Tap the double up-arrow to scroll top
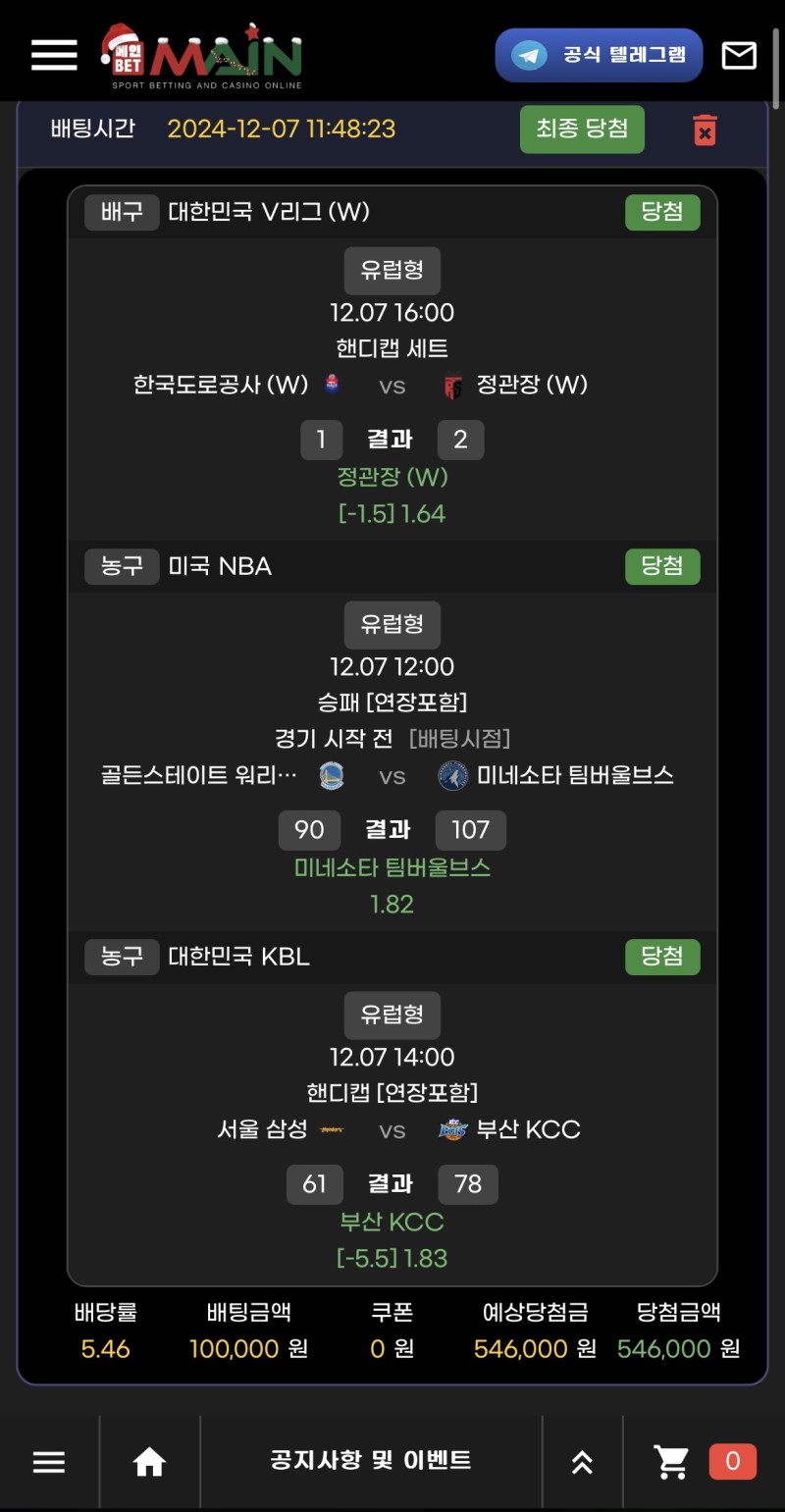 click(582, 1462)
